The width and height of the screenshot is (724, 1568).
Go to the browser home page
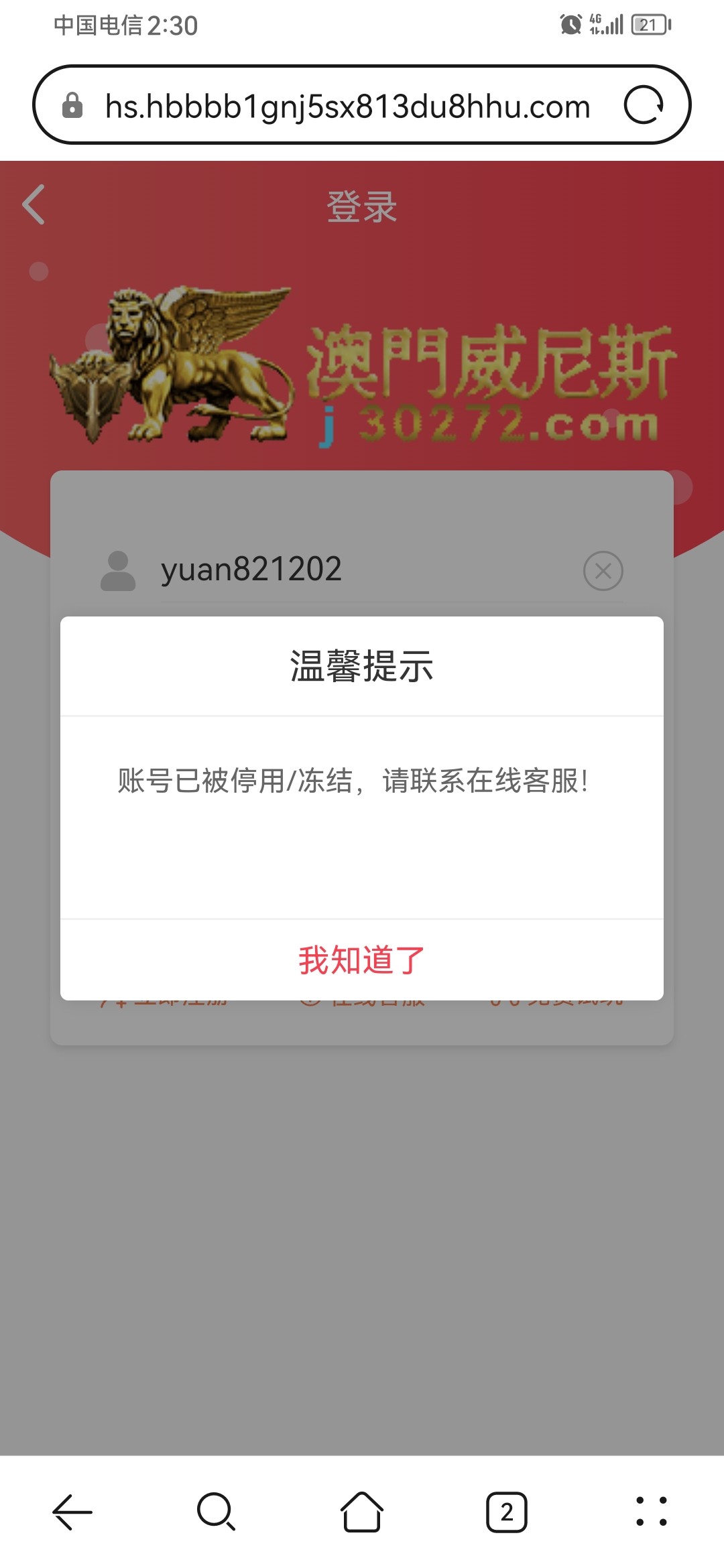click(361, 1512)
